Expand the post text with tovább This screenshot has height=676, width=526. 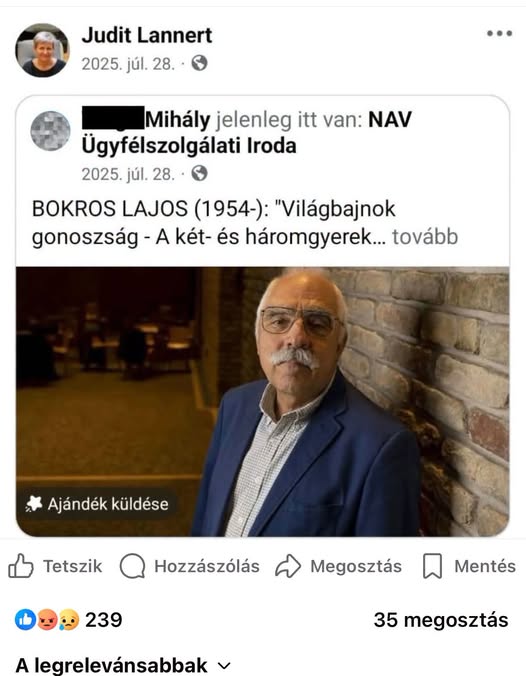(x=425, y=237)
